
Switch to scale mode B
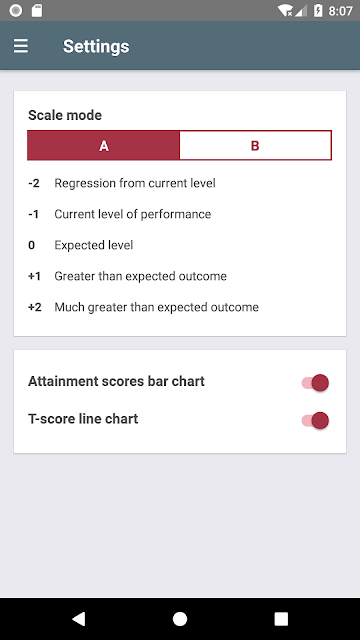pos(255,145)
